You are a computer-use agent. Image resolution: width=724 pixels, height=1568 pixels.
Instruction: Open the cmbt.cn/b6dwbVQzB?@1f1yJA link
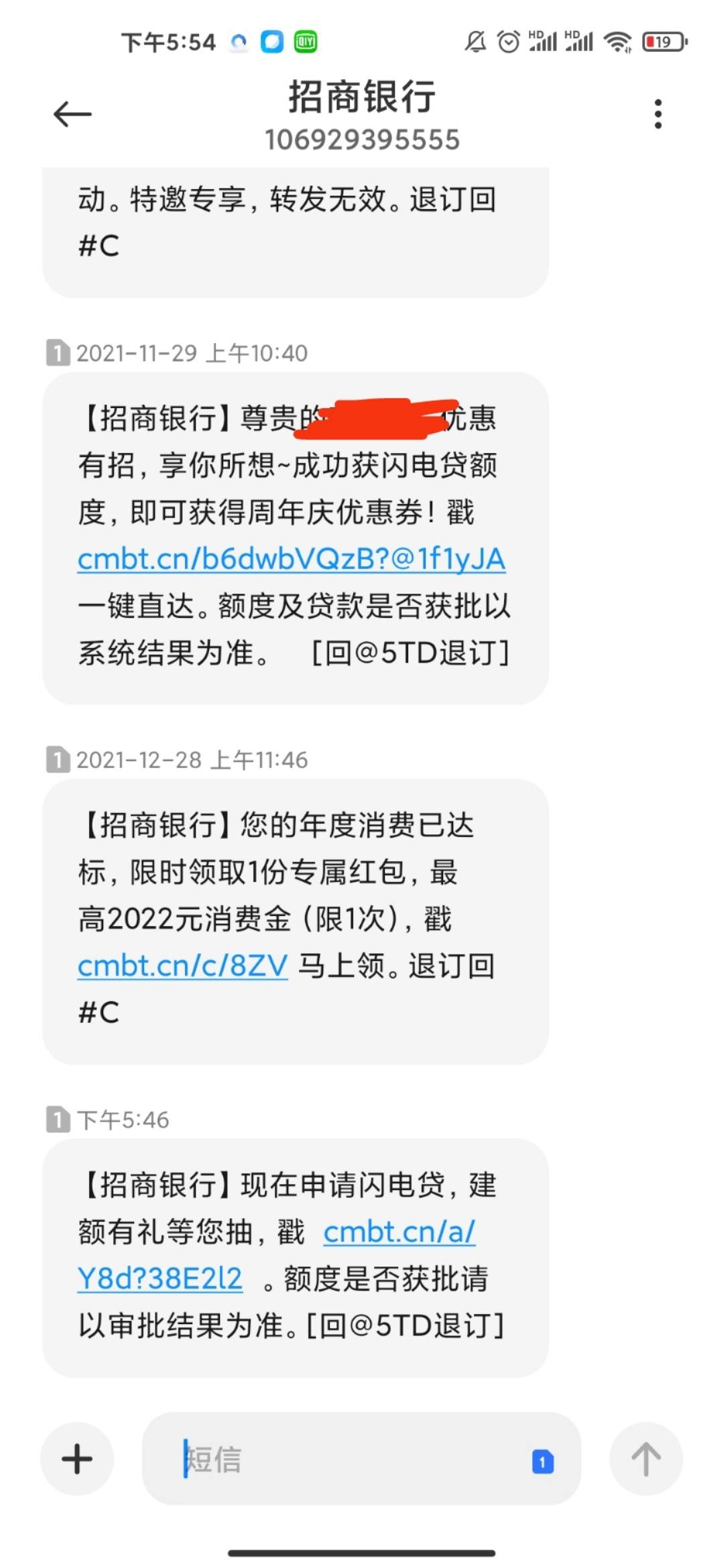(x=292, y=559)
